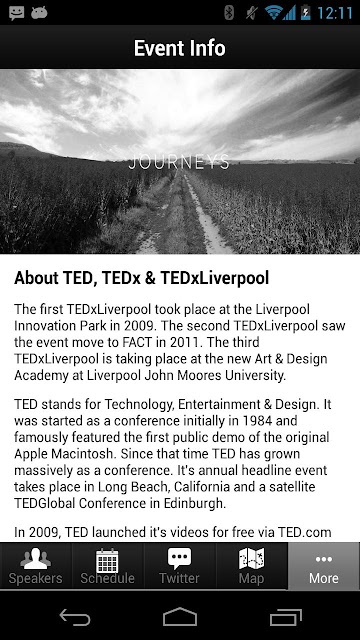
Task: Go to the home screen
Action: click(x=180, y=617)
